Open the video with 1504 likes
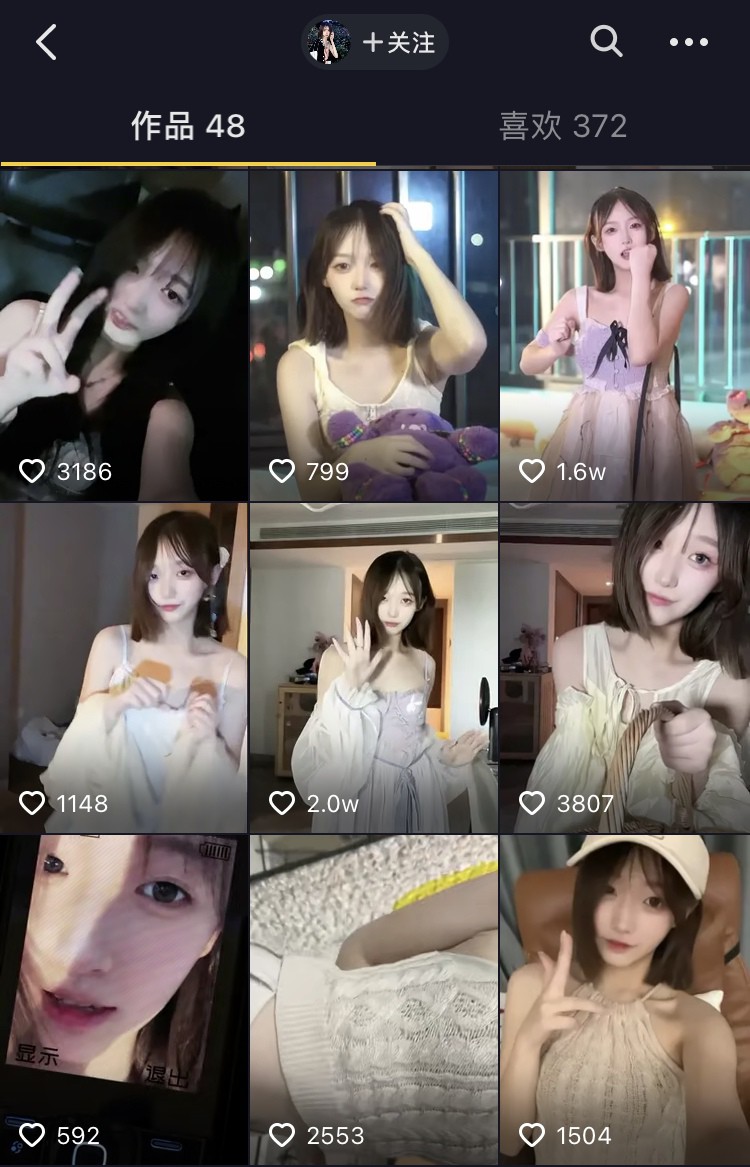This screenshot has height=1167, width=750. tap(625, 1000)
